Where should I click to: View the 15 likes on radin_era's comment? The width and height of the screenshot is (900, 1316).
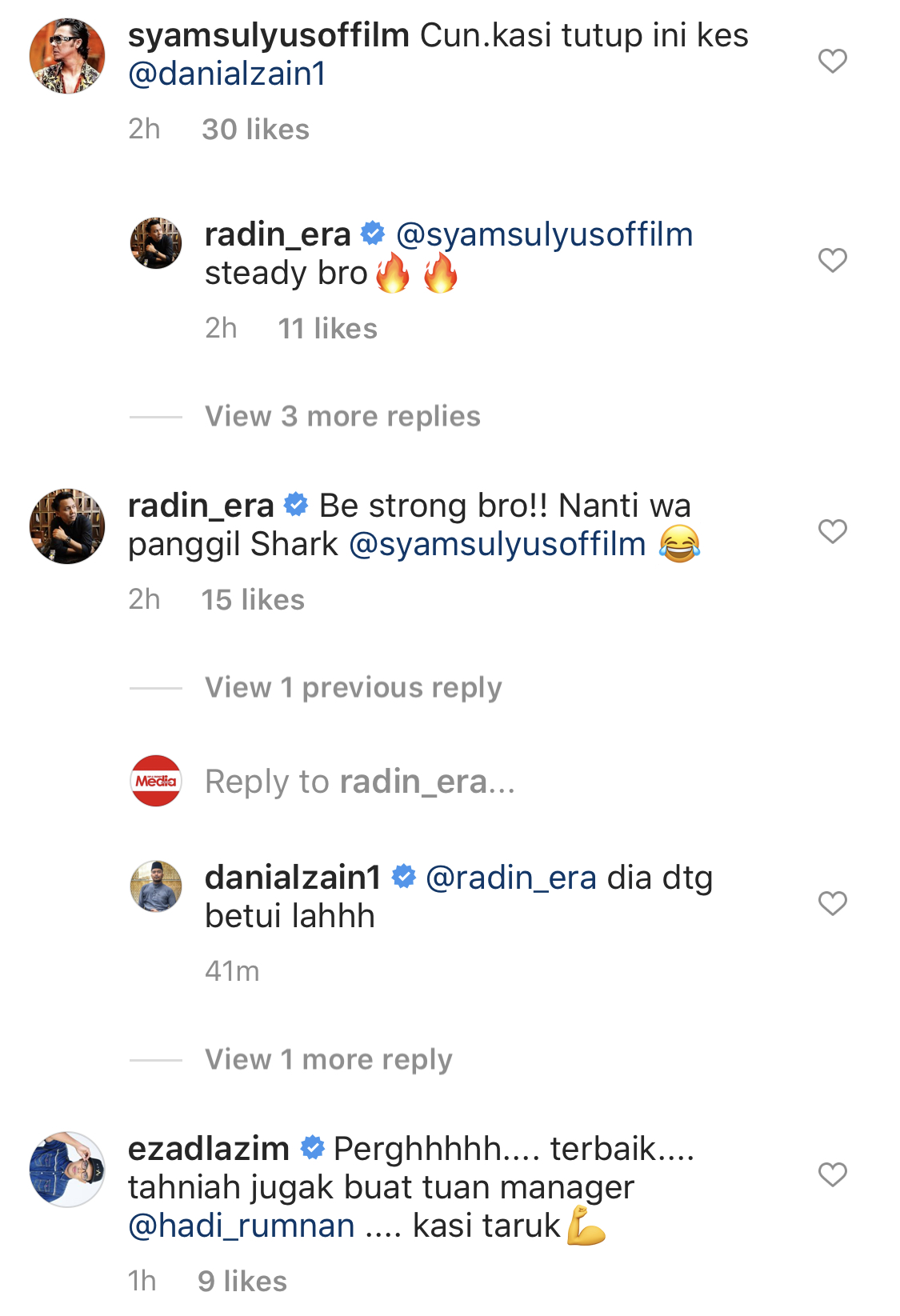(x=253, y=600)
